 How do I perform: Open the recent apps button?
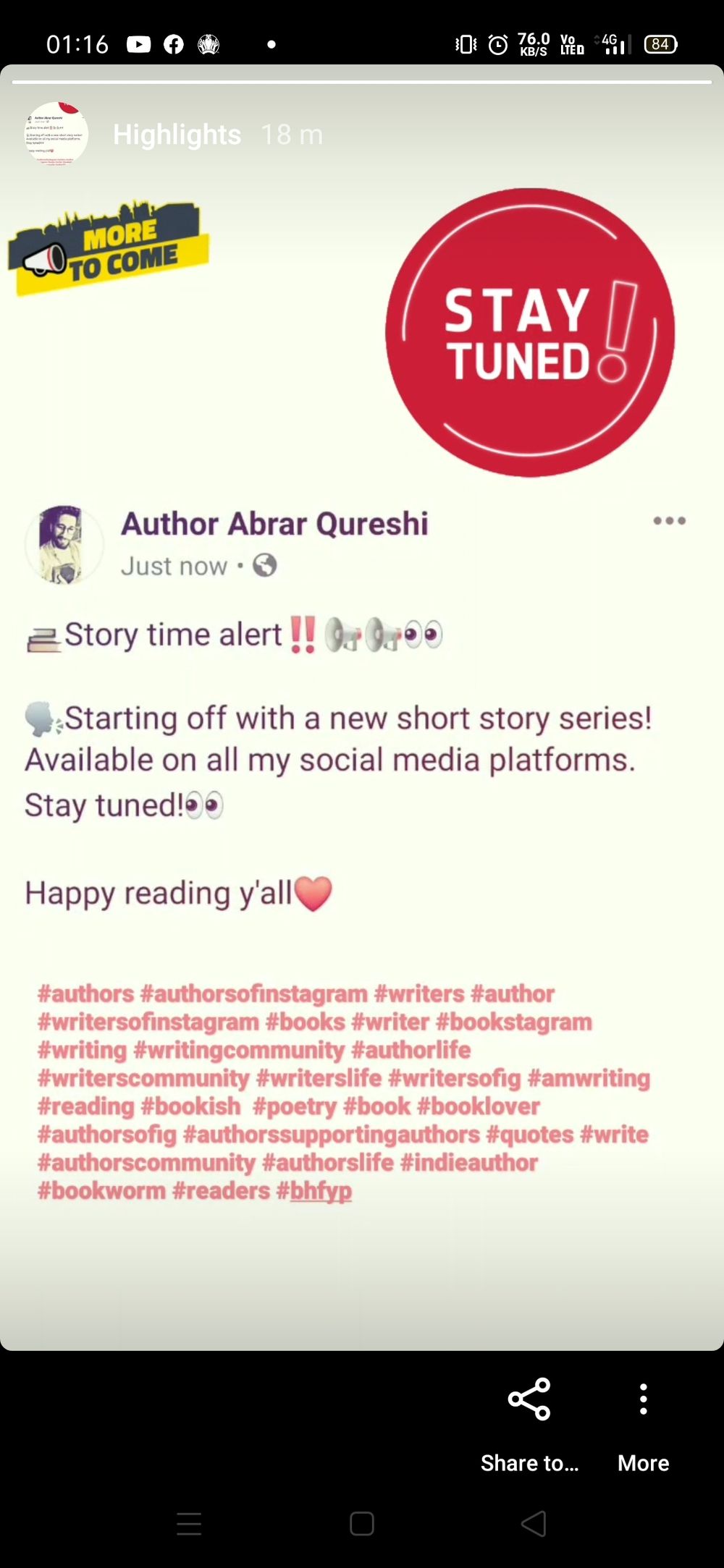point(189,1523)
